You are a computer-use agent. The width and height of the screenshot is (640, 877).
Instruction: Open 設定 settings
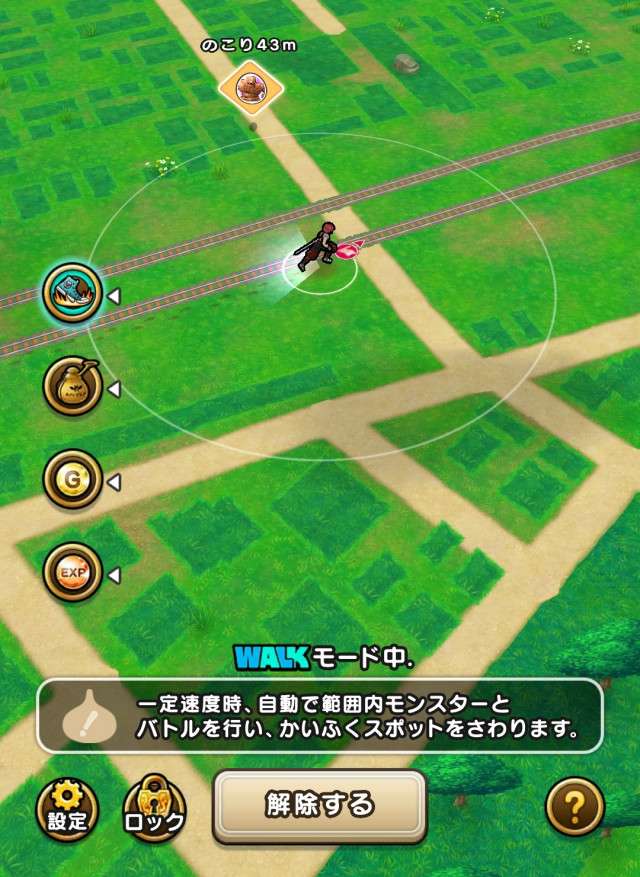pos(68,808)
